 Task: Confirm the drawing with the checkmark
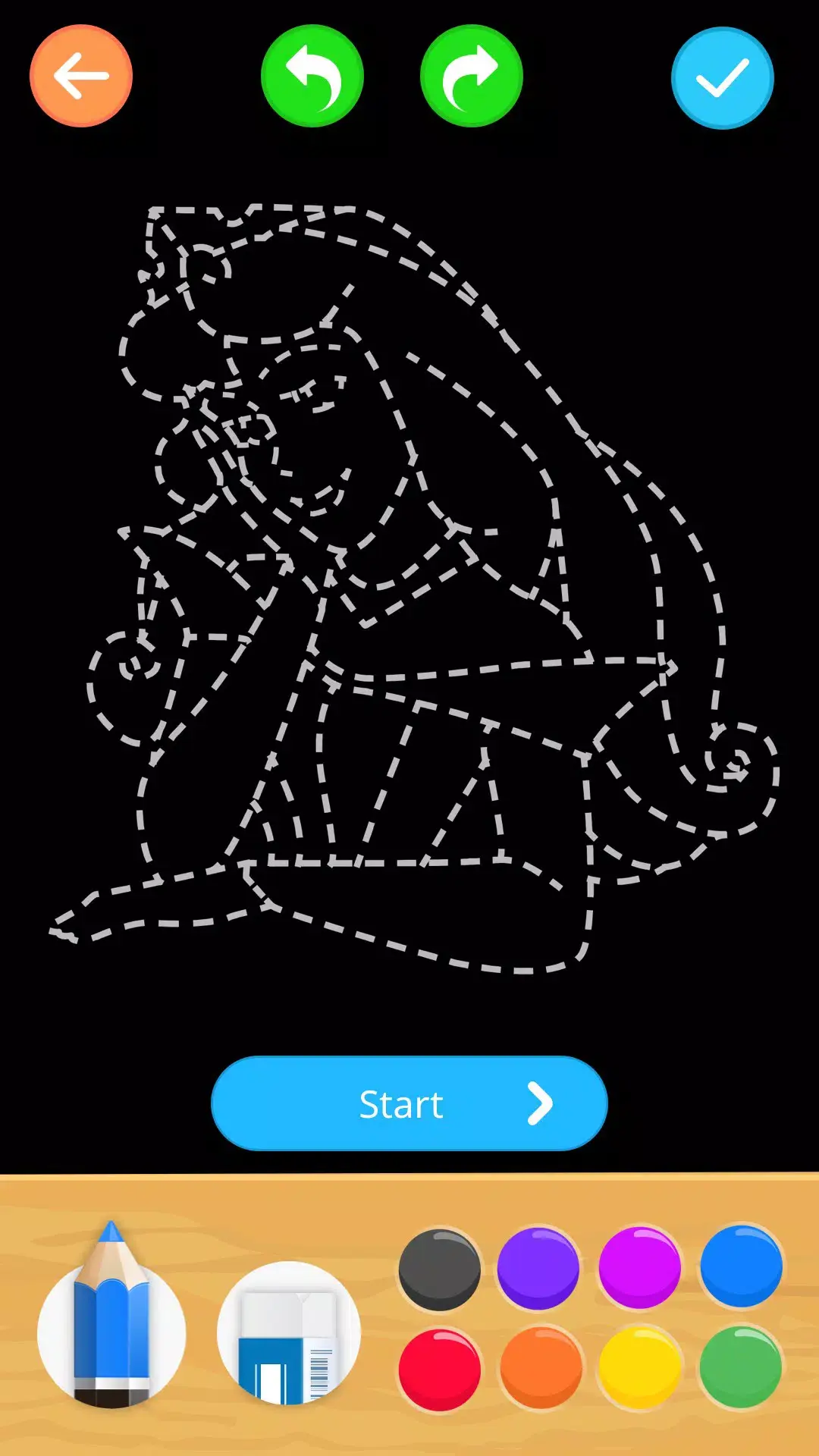click(x=723, y=78)
